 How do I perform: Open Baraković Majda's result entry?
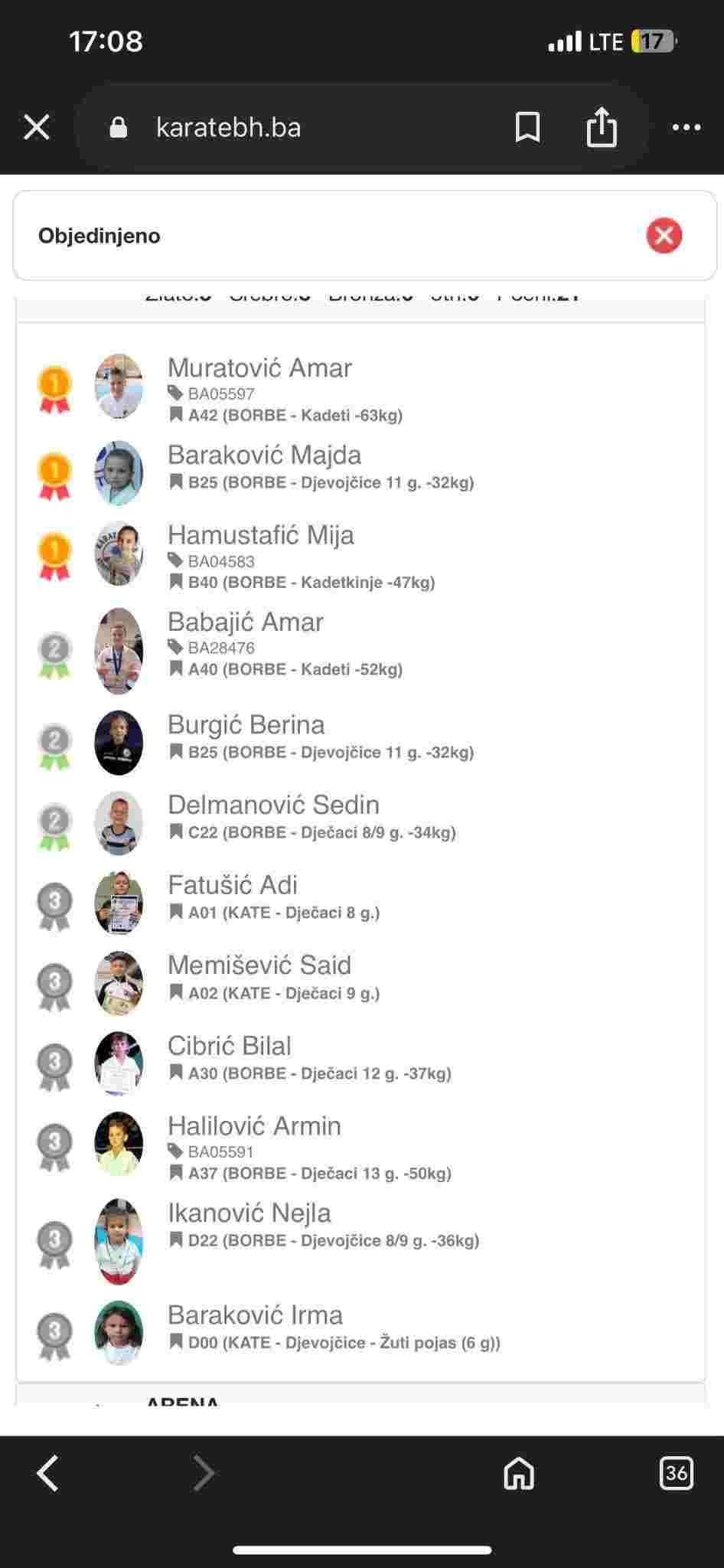264,456
